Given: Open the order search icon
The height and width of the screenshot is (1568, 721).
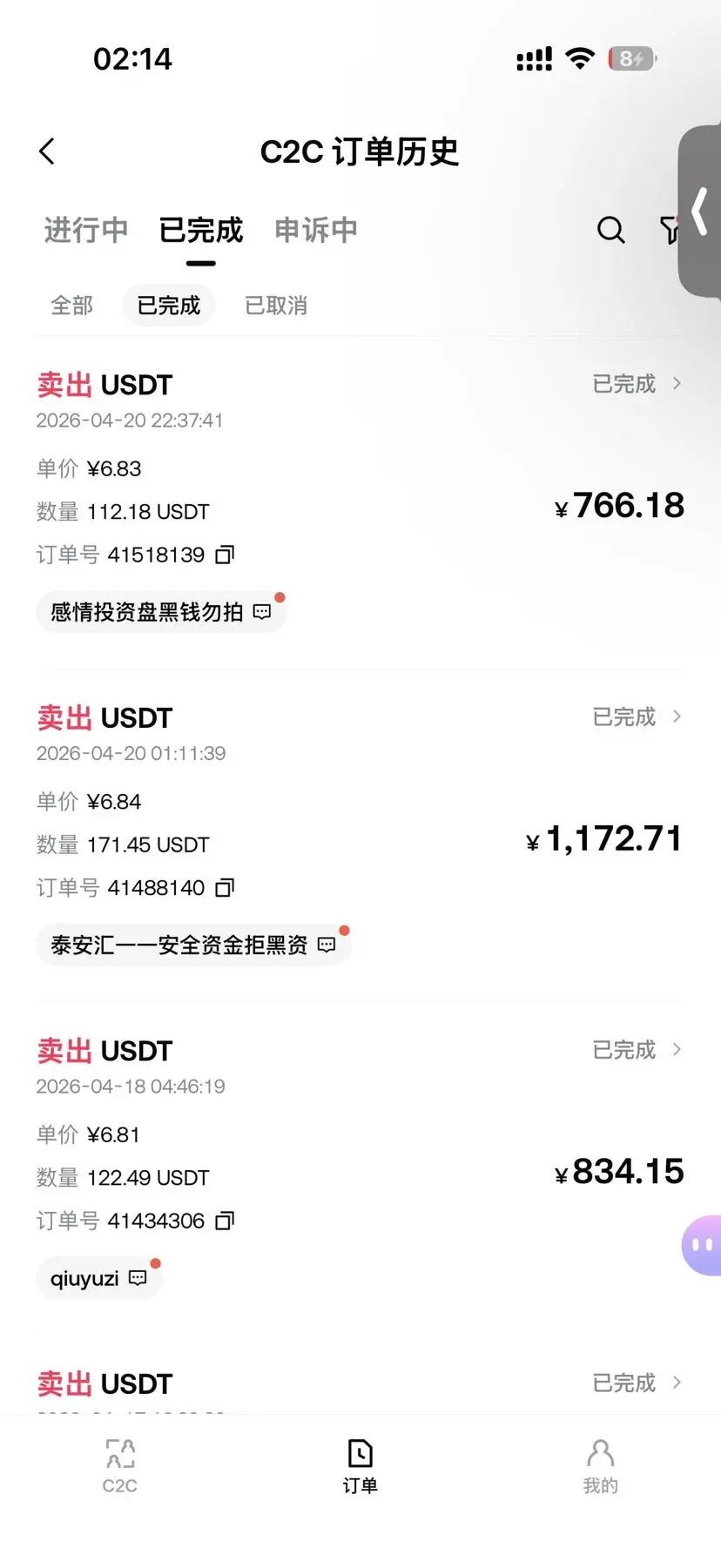Looking at the screenshot, I should point(610,230).
